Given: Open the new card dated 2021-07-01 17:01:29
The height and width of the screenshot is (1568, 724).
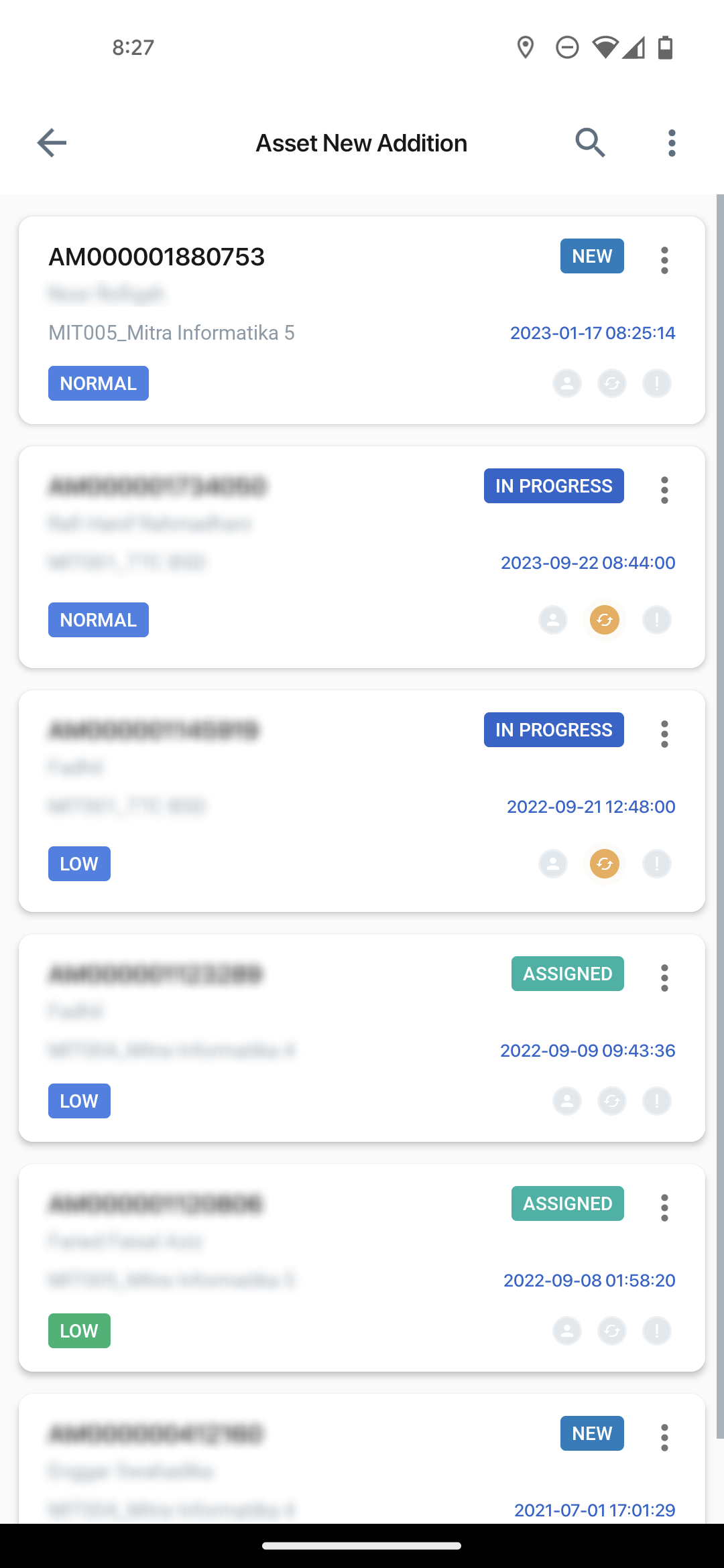Looking at the screenshot, I should [362, 1459].
